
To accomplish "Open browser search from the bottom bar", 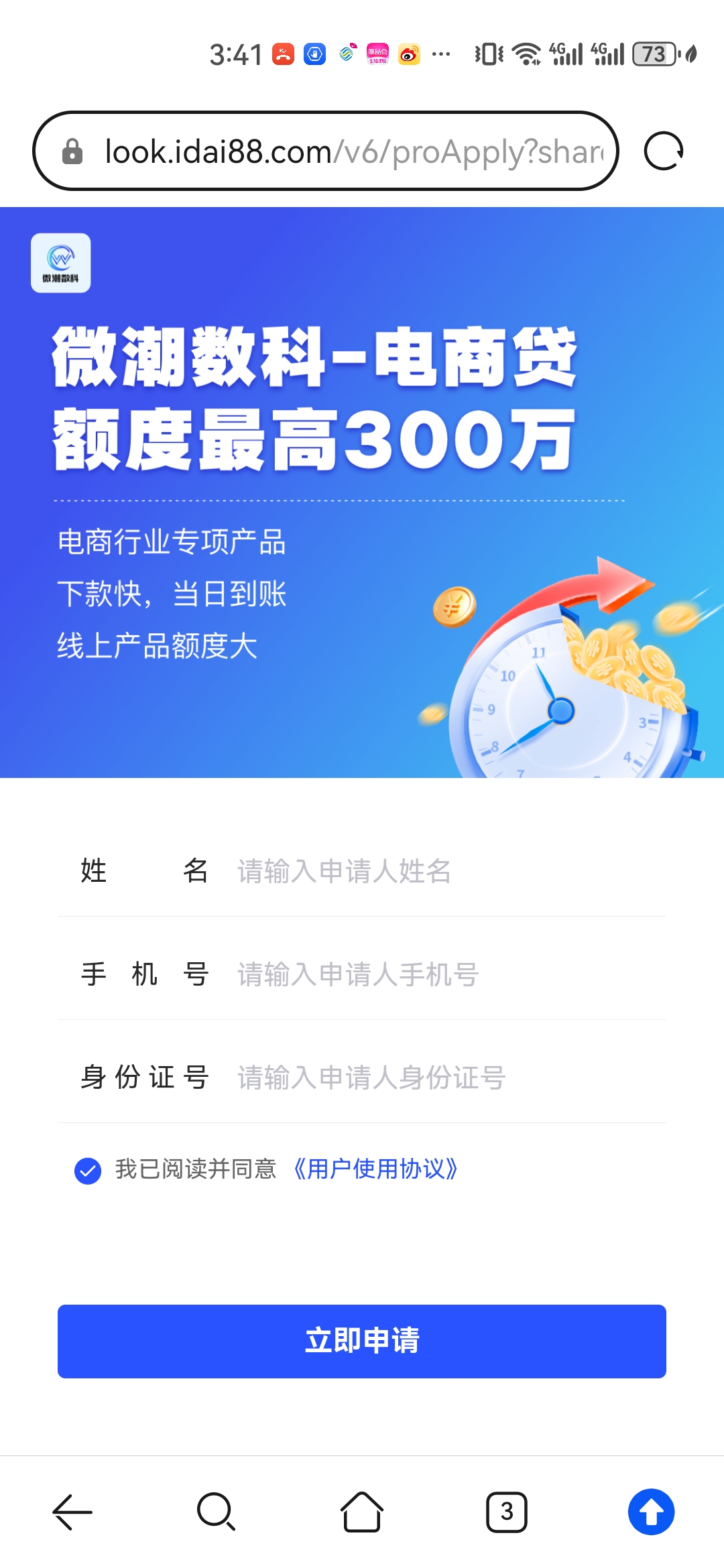I will click(217, 1512).
